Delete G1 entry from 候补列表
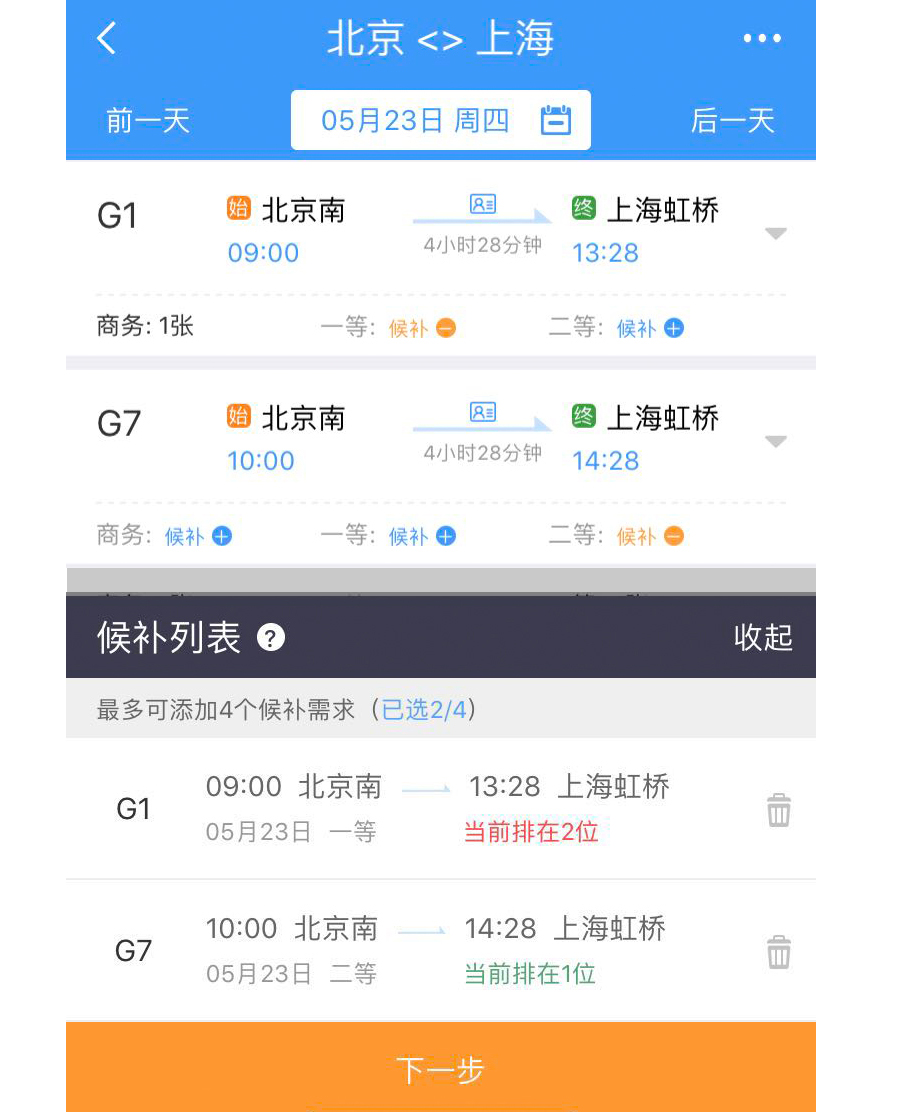Image resolution: width=900 pixels, height=1112 pixels. point(779,810)
